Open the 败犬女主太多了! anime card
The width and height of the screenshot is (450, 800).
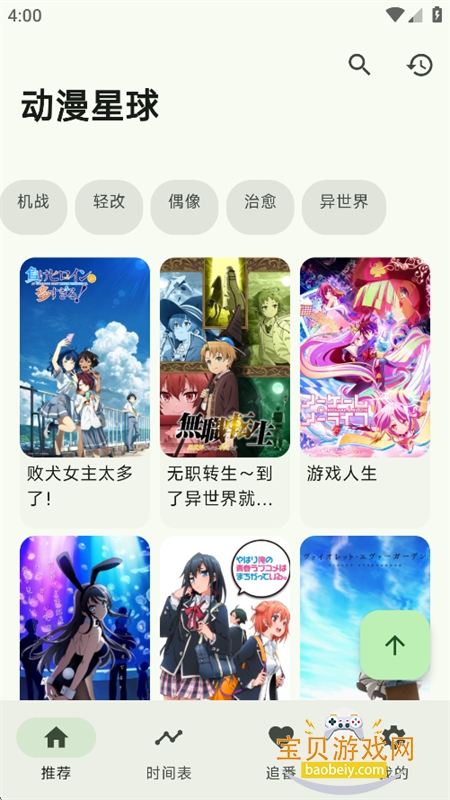(x=85, y=392)
